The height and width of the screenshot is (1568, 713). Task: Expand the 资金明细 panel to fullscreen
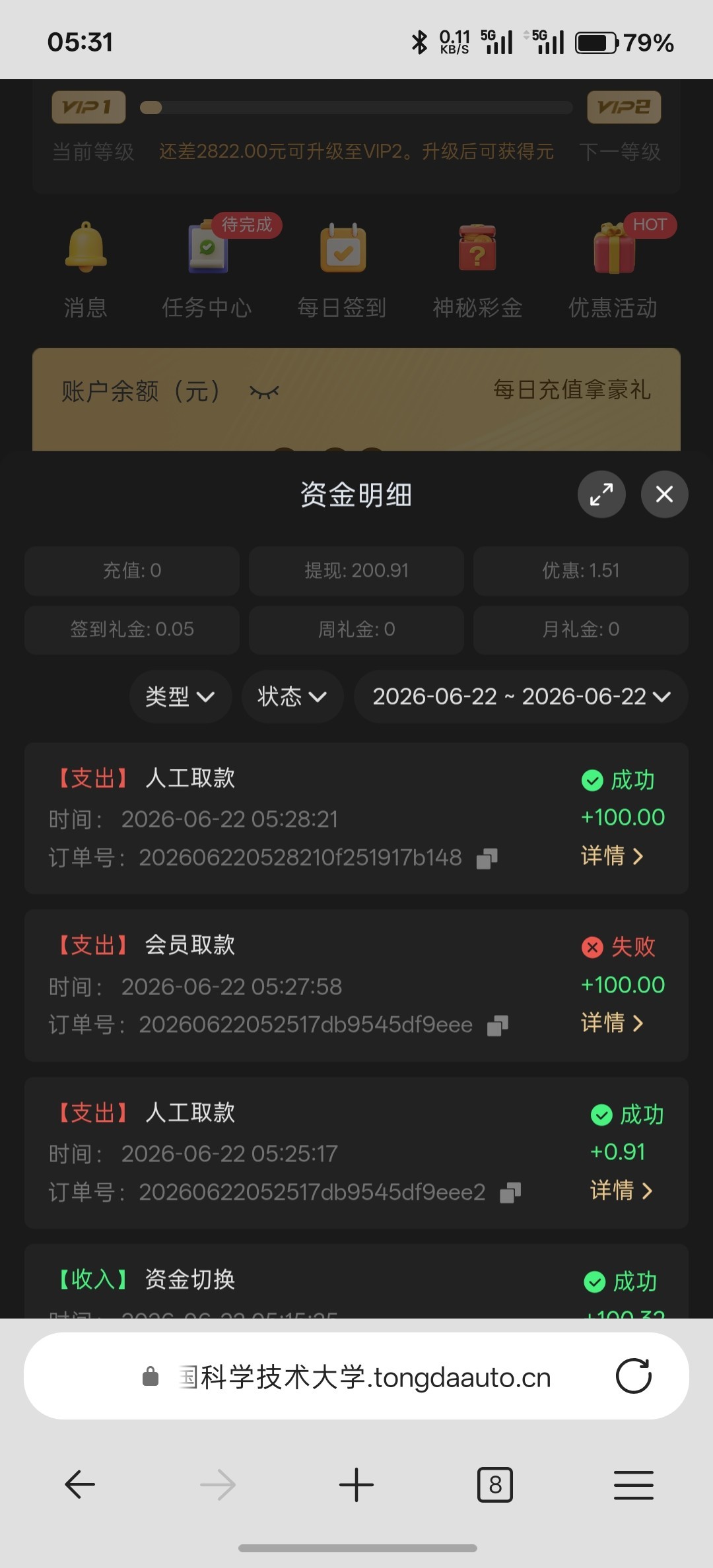click(x=601, y=494)
